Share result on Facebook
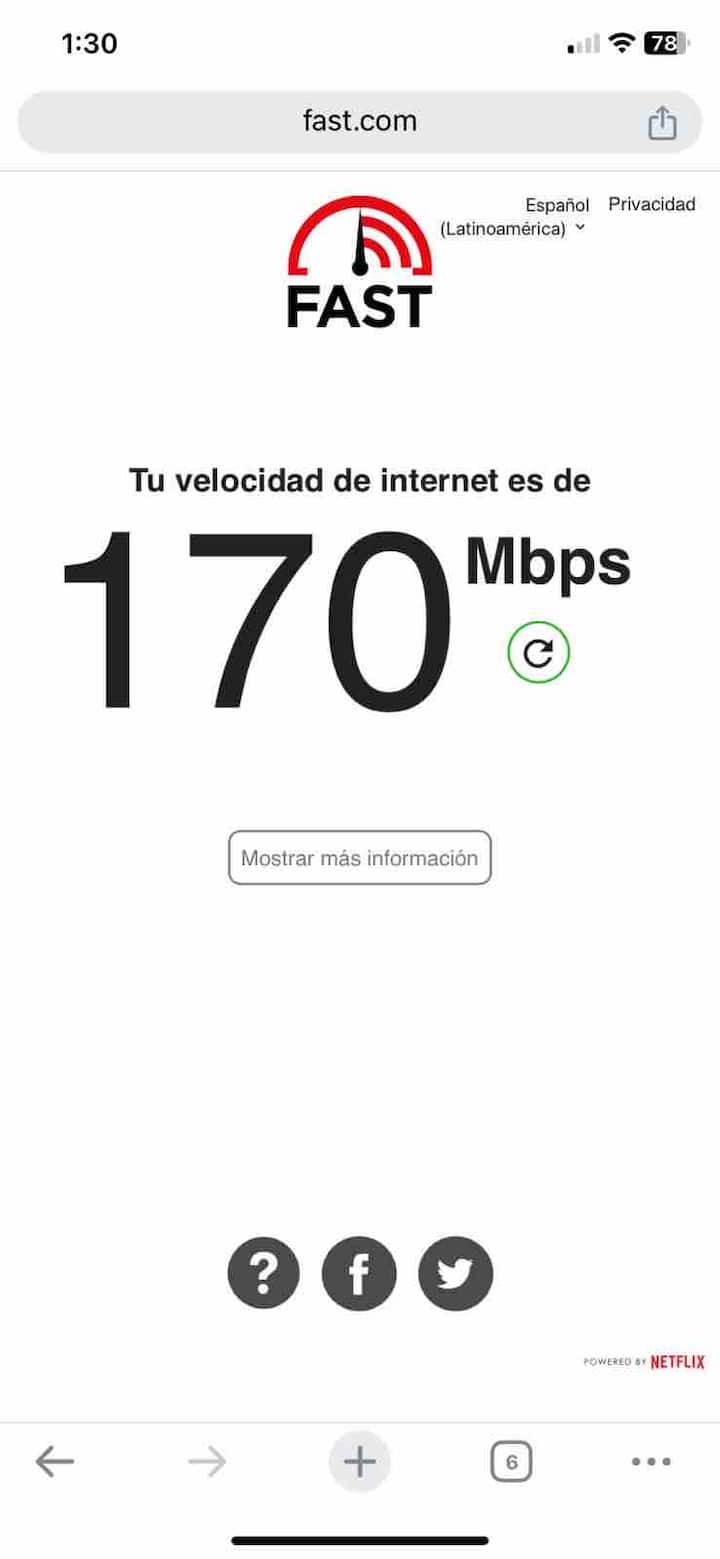Image resolution: width=720 pixels, height=1559 pixels. point(359,1274)
